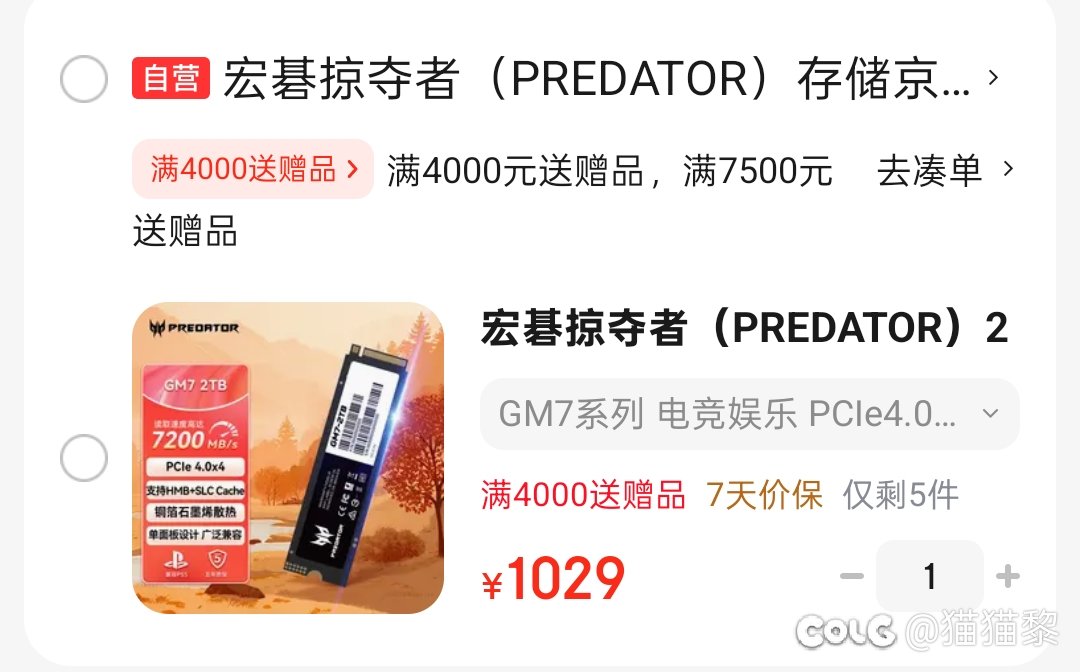
Task: Tap the 满4000送赠品 promotion tag
Action: 253,169
